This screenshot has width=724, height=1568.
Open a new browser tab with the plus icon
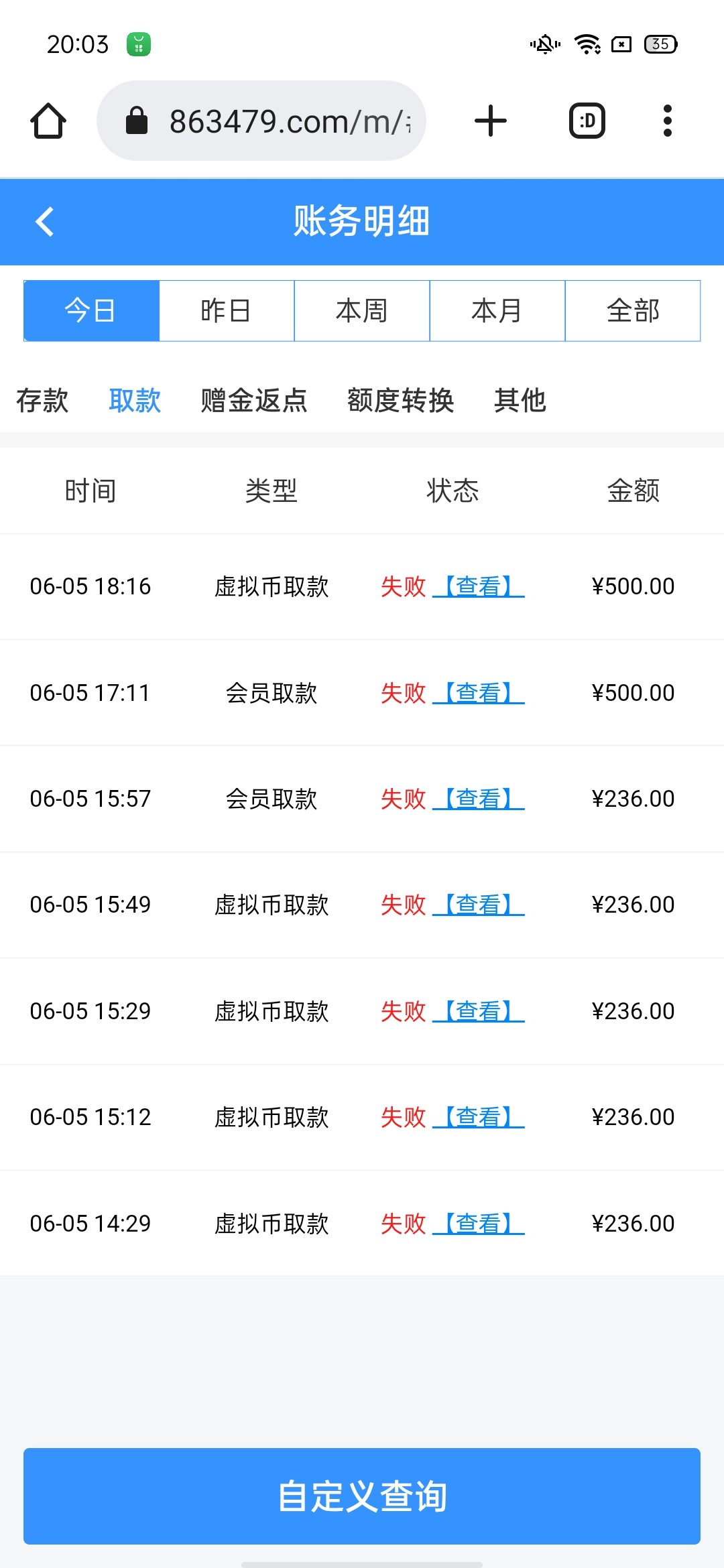click(490, 120)
